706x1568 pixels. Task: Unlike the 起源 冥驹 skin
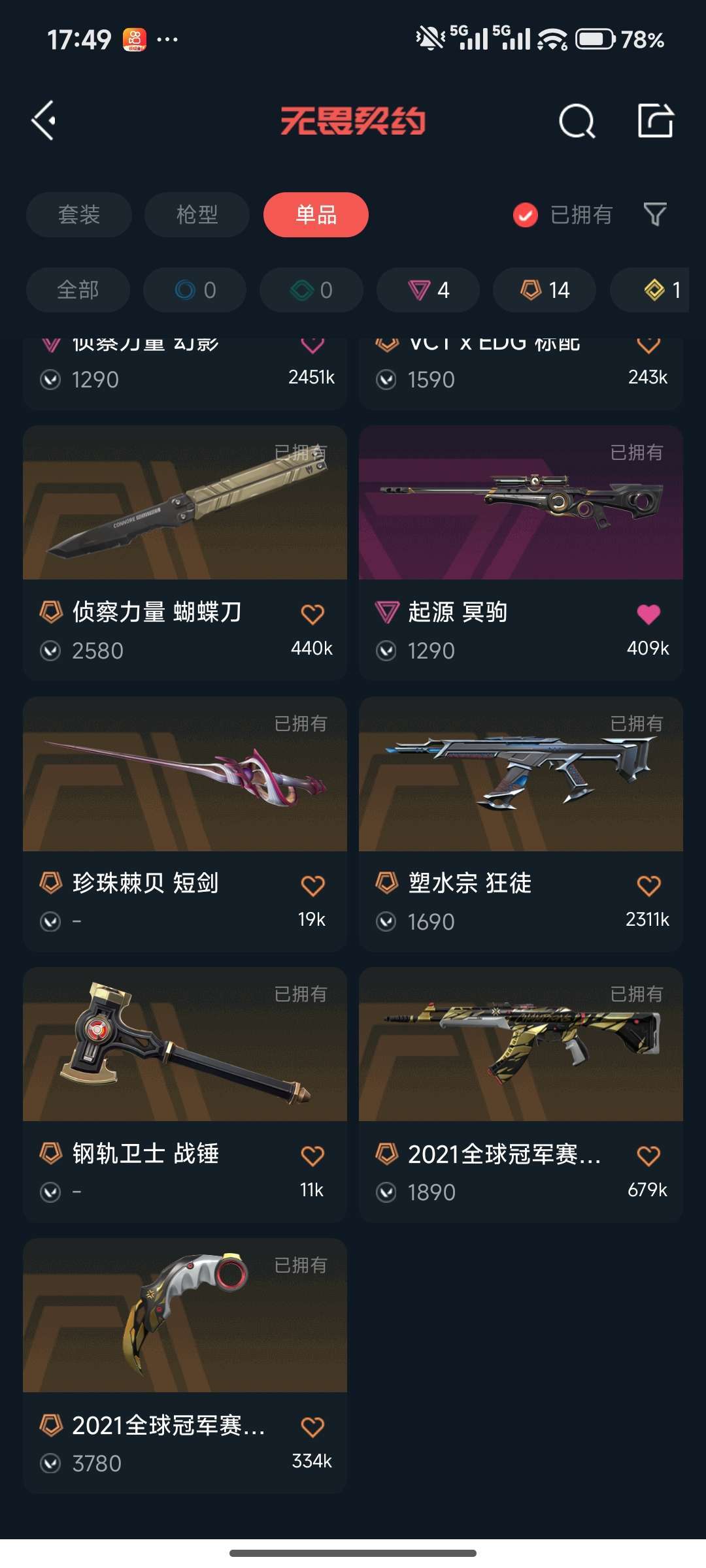pos(648,613)
